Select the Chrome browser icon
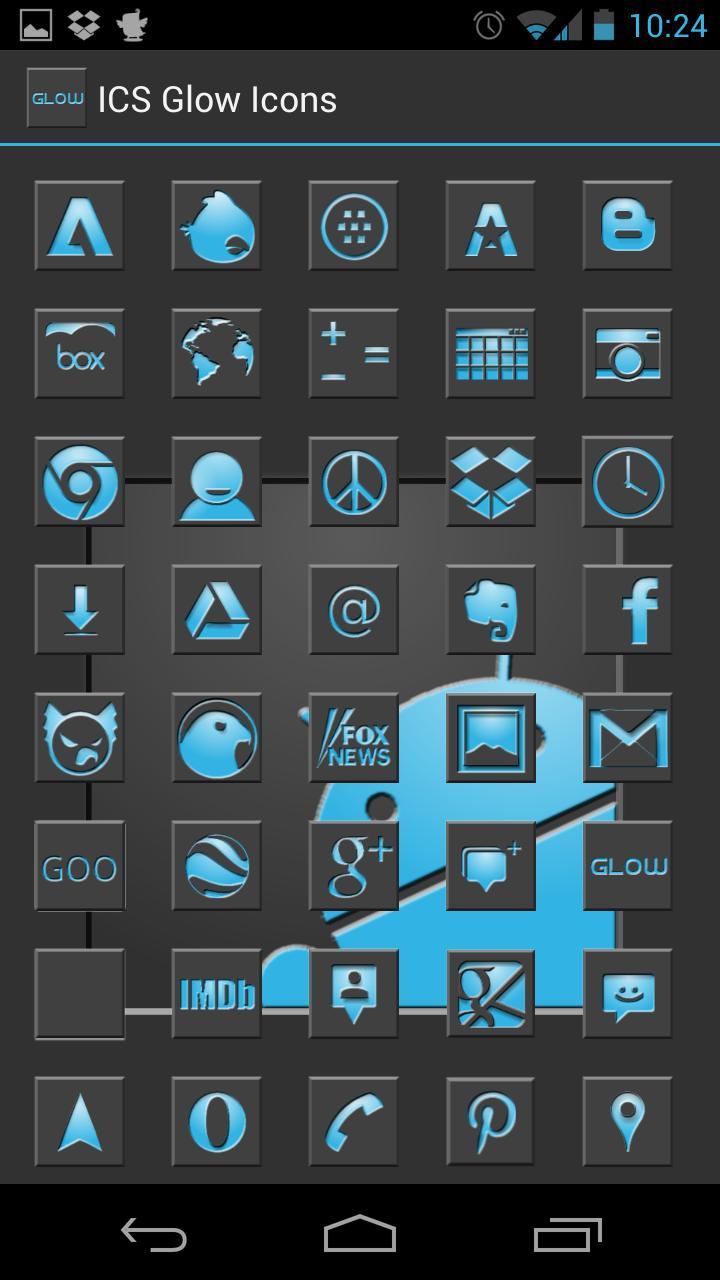 pos(79,483)
